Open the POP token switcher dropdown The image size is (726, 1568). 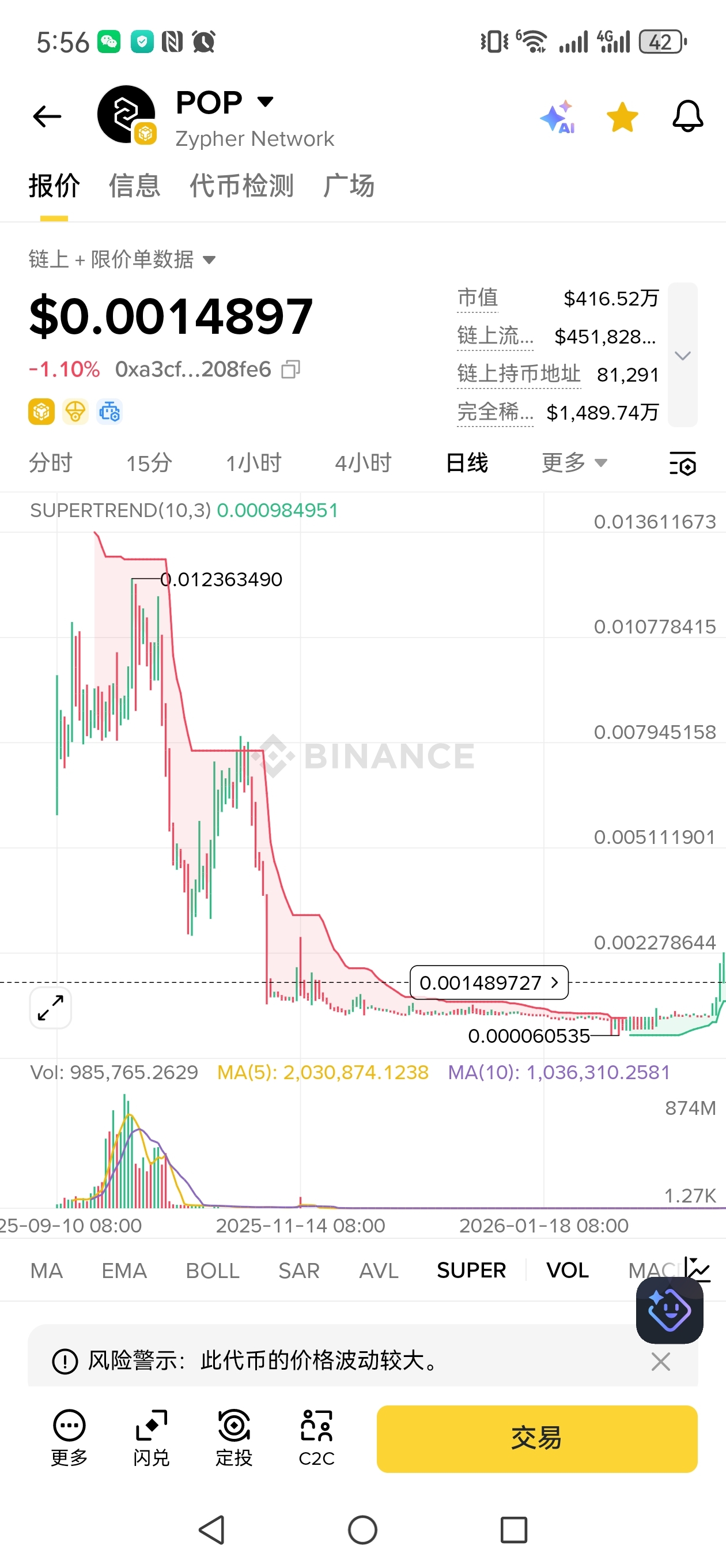pyautogui.click(x=265, y=101)
